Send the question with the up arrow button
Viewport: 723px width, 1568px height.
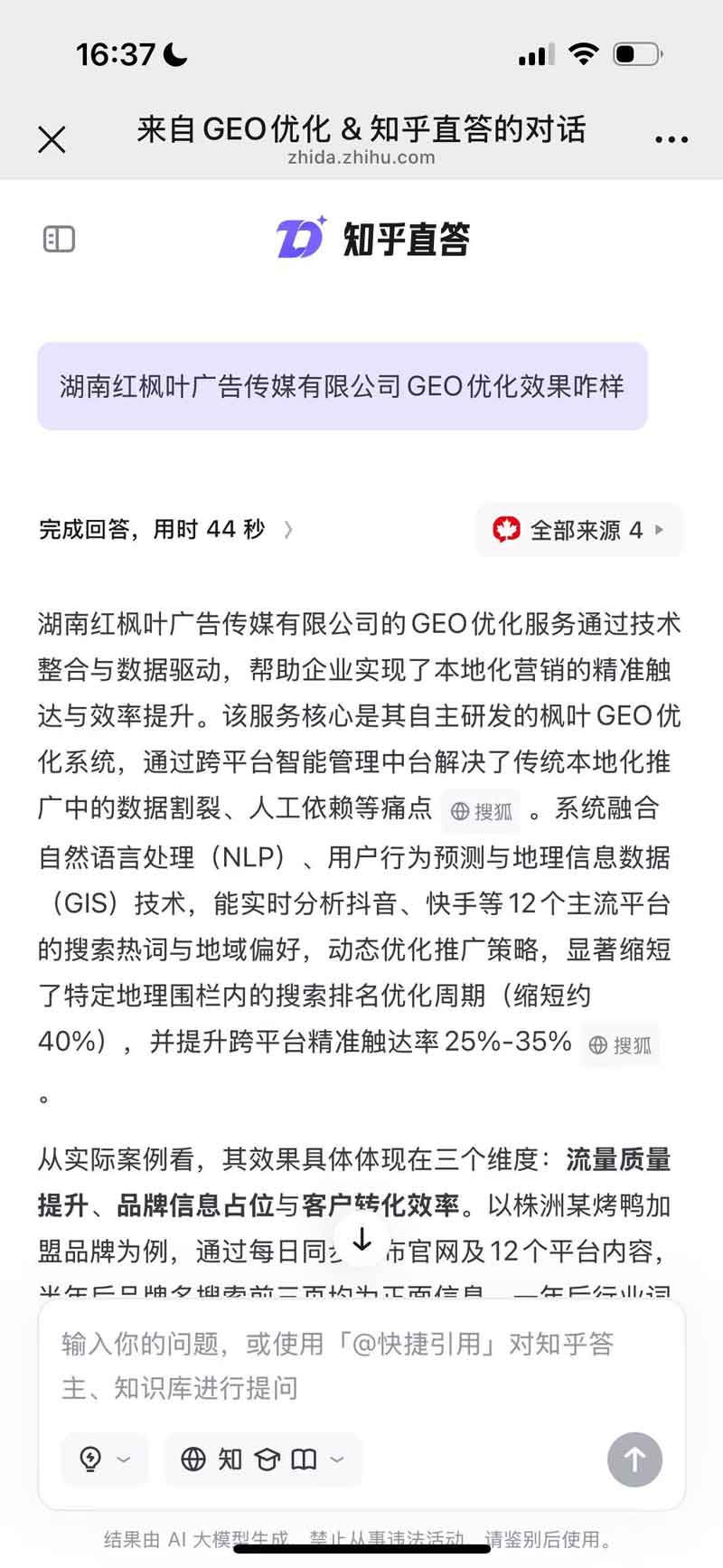634,1459
